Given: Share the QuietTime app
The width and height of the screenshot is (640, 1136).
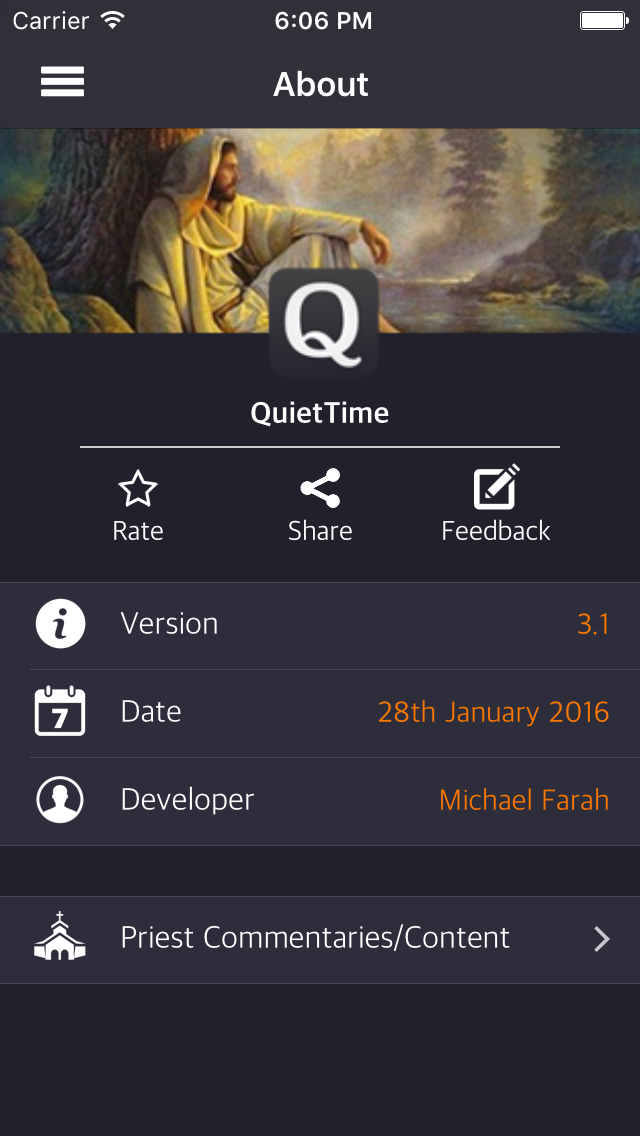Looking at the screenshot, I should click(320, 506).
